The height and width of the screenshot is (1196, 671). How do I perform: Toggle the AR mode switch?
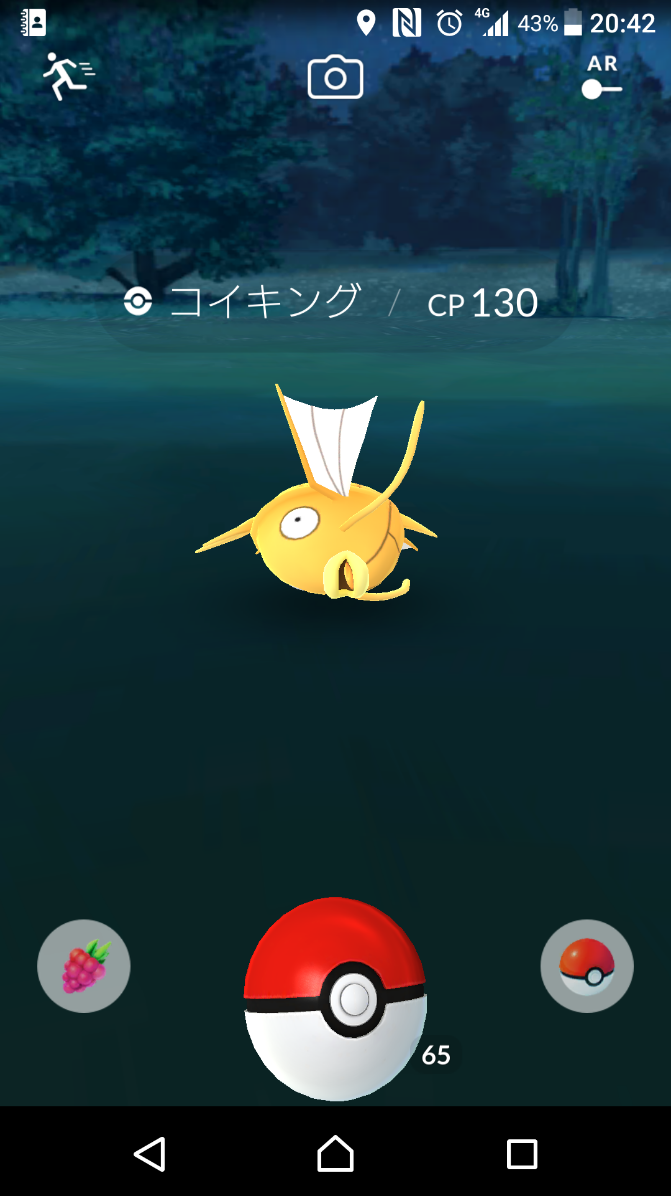coord(602,79)
